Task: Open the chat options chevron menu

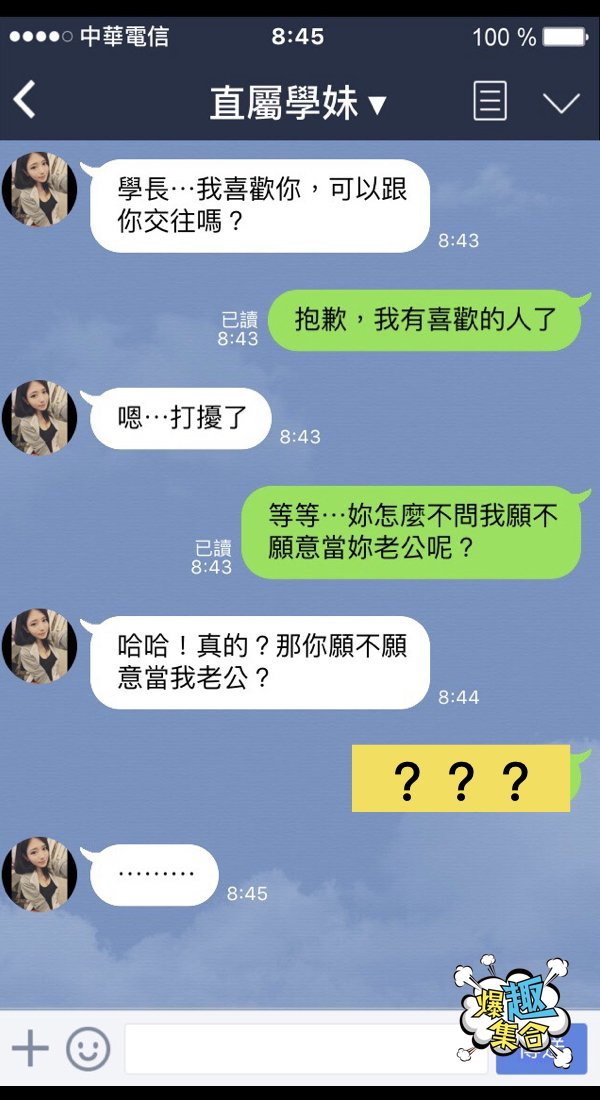Action: 560,103
